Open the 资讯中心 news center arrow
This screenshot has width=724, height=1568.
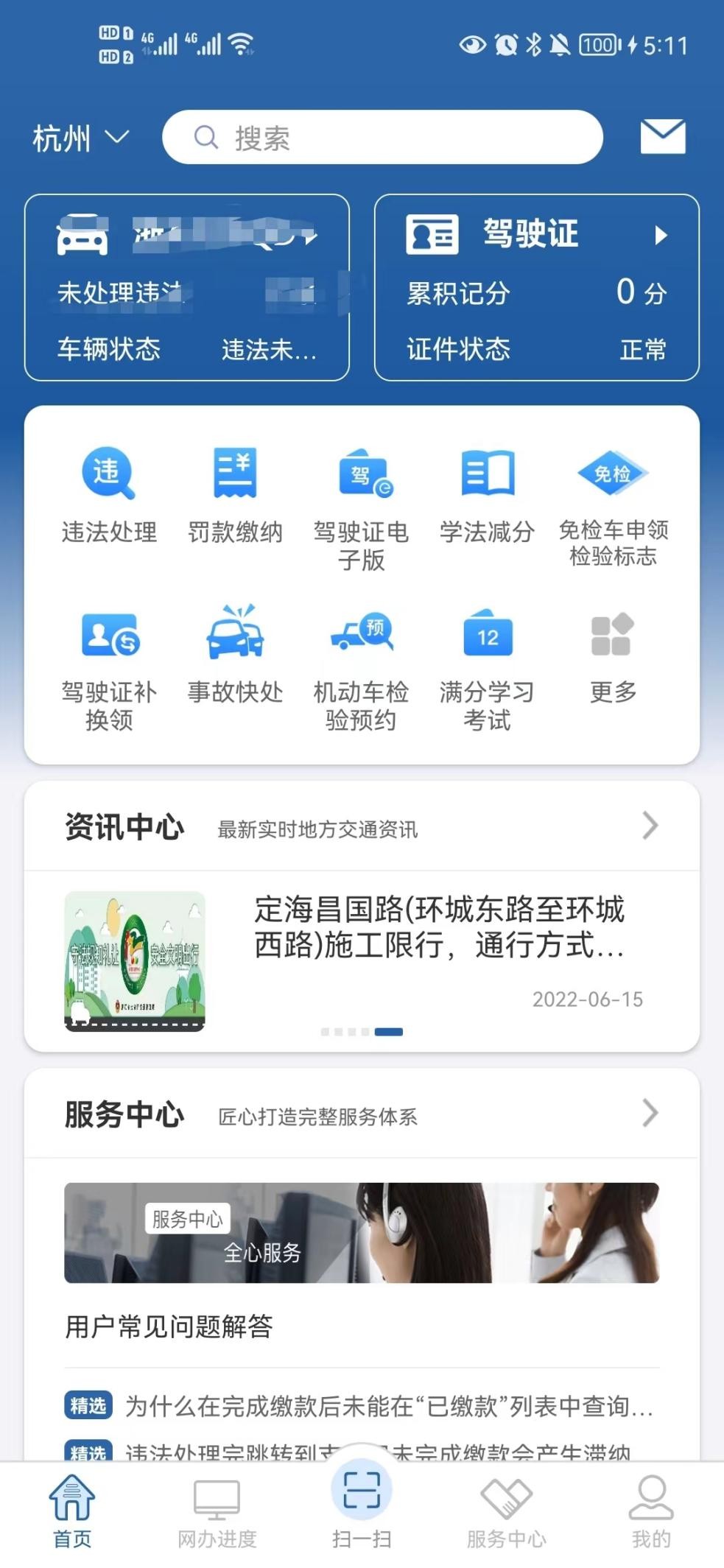[649, 826]
